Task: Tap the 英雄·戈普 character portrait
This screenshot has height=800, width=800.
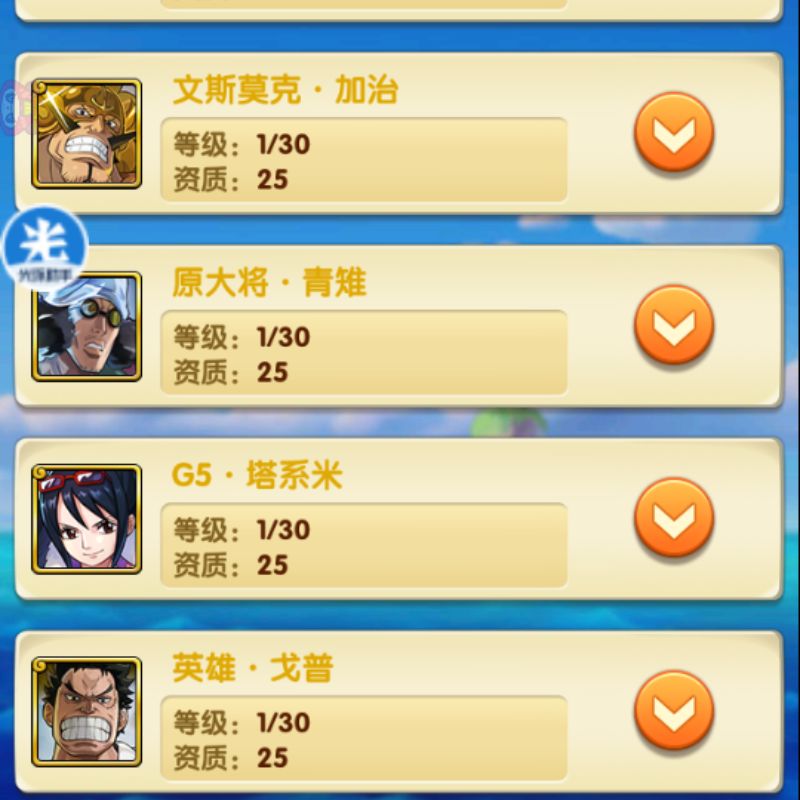Action: 87,712
